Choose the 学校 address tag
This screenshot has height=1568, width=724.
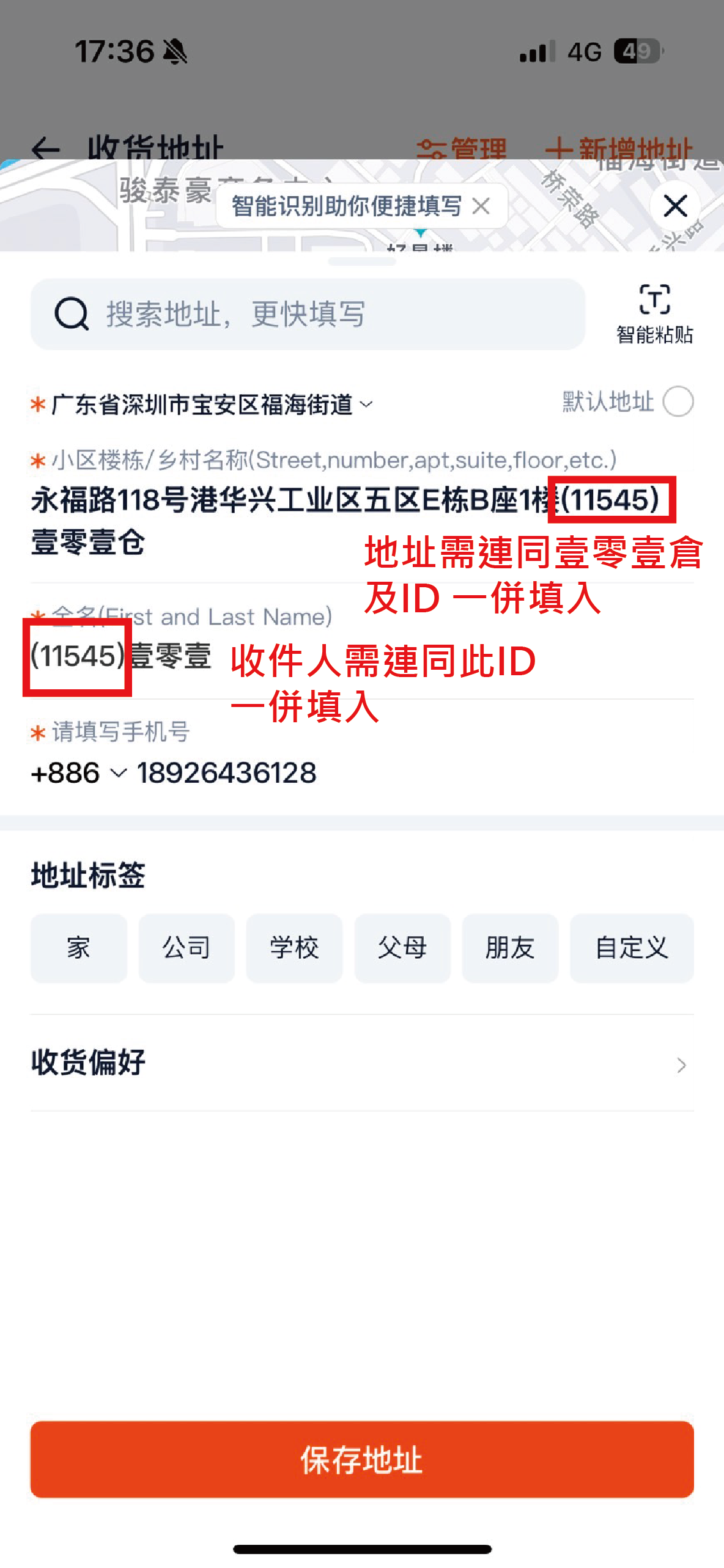click(294, 948)
